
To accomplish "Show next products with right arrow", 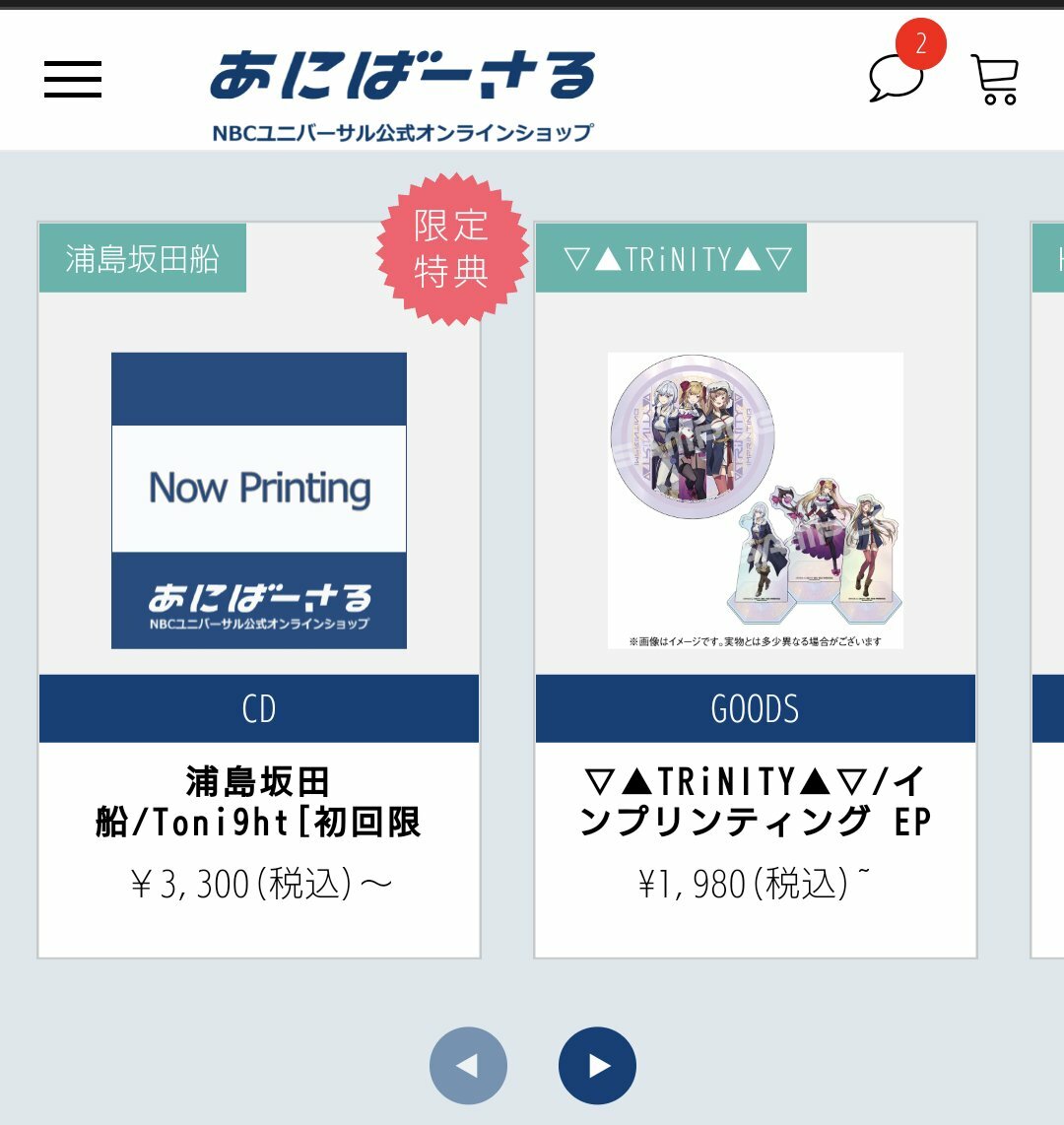I will (597, 1065).
